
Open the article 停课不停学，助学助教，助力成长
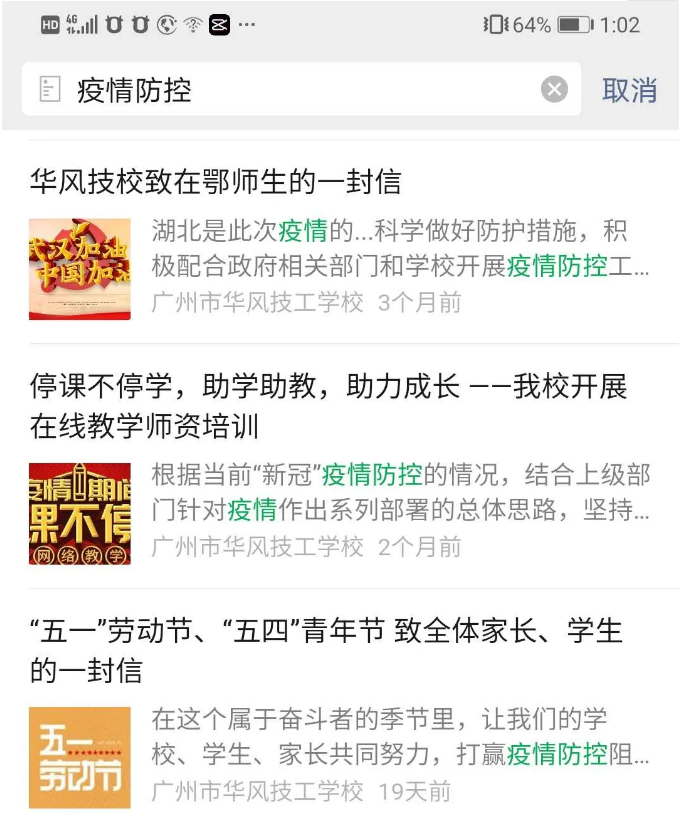[x=328, y=406]
